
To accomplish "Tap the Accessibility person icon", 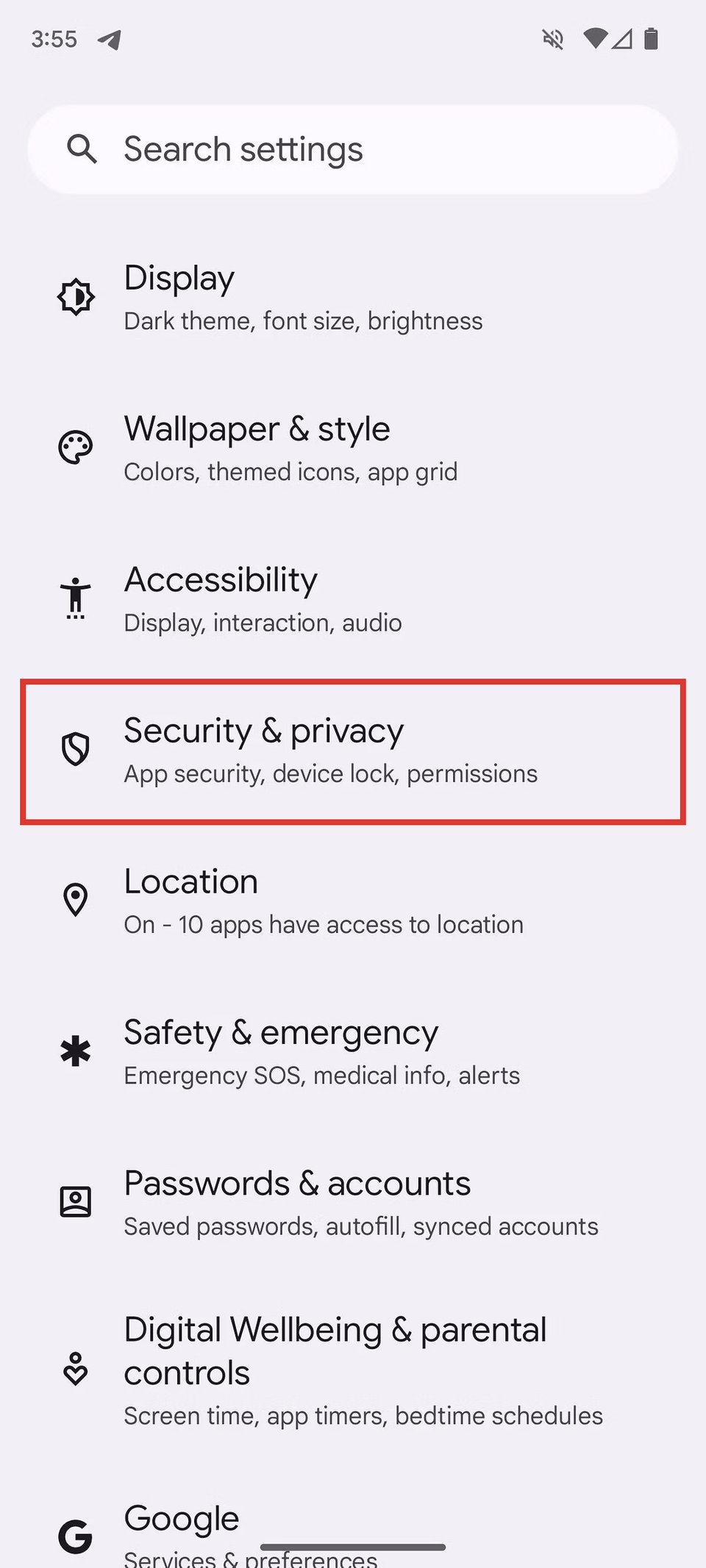I will click(x=75, y=598).
